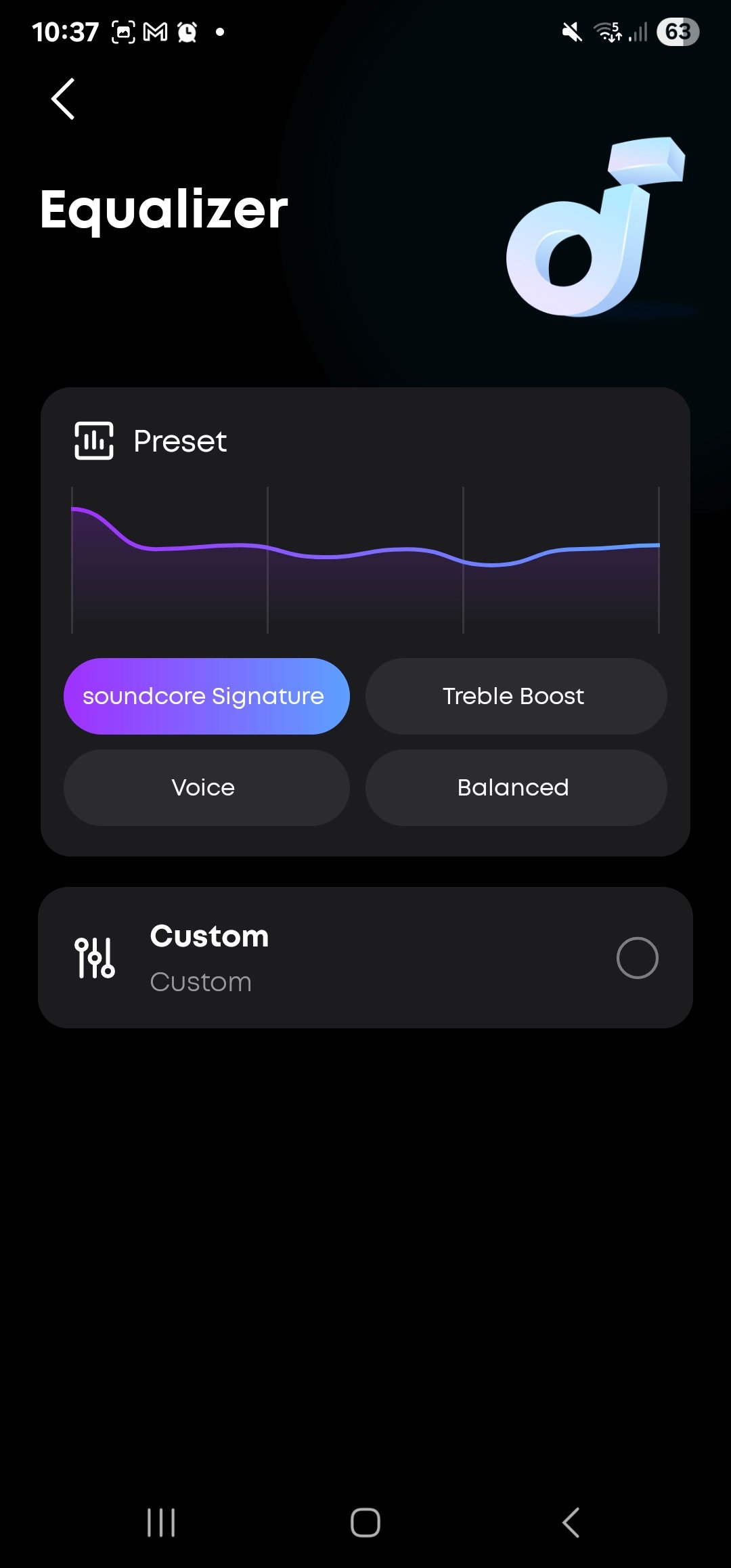
Task: Go back using the top-left arrow
Action: click(x=63, y=99)
